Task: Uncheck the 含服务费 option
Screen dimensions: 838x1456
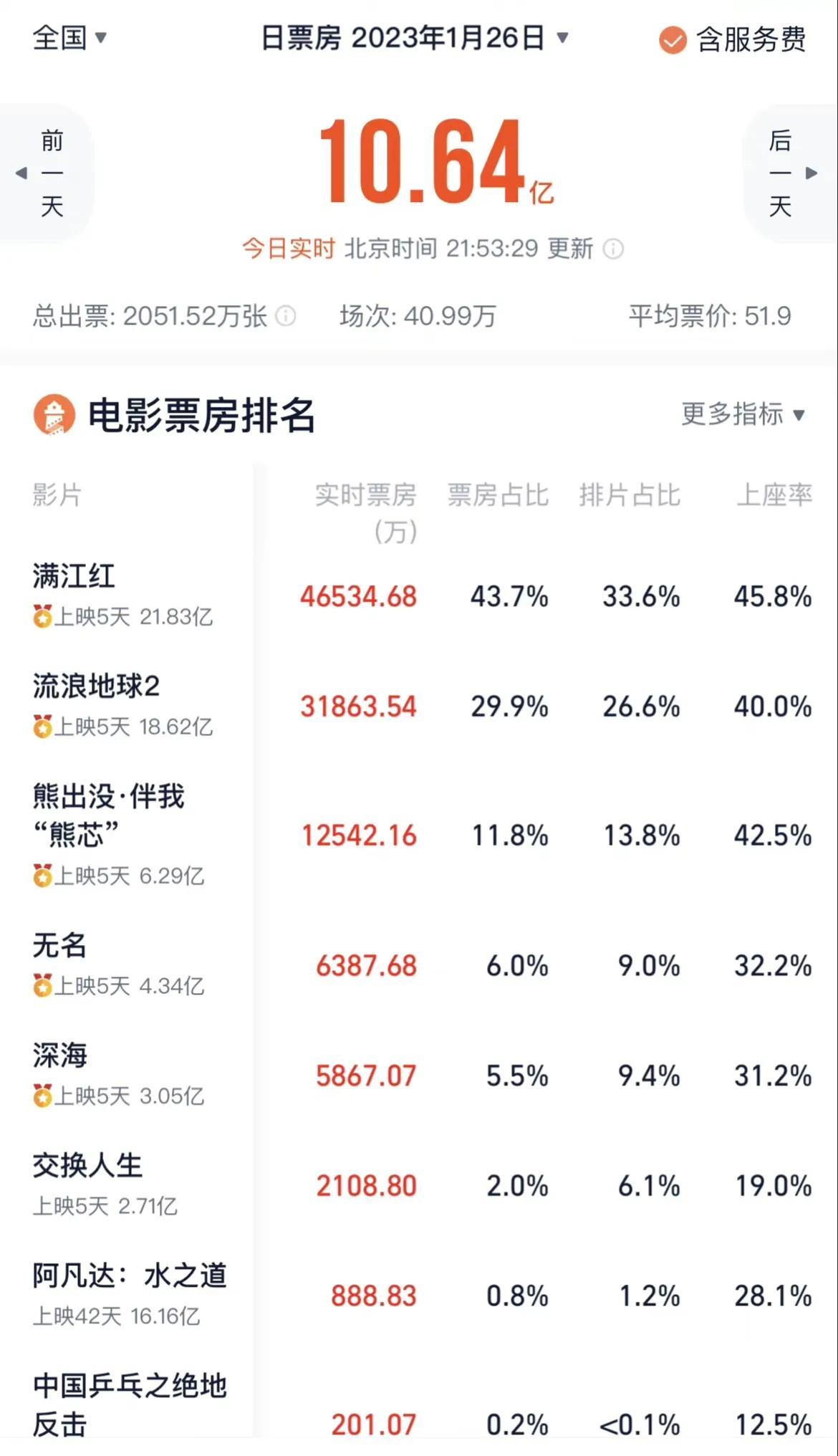Action: click(733, 39)
